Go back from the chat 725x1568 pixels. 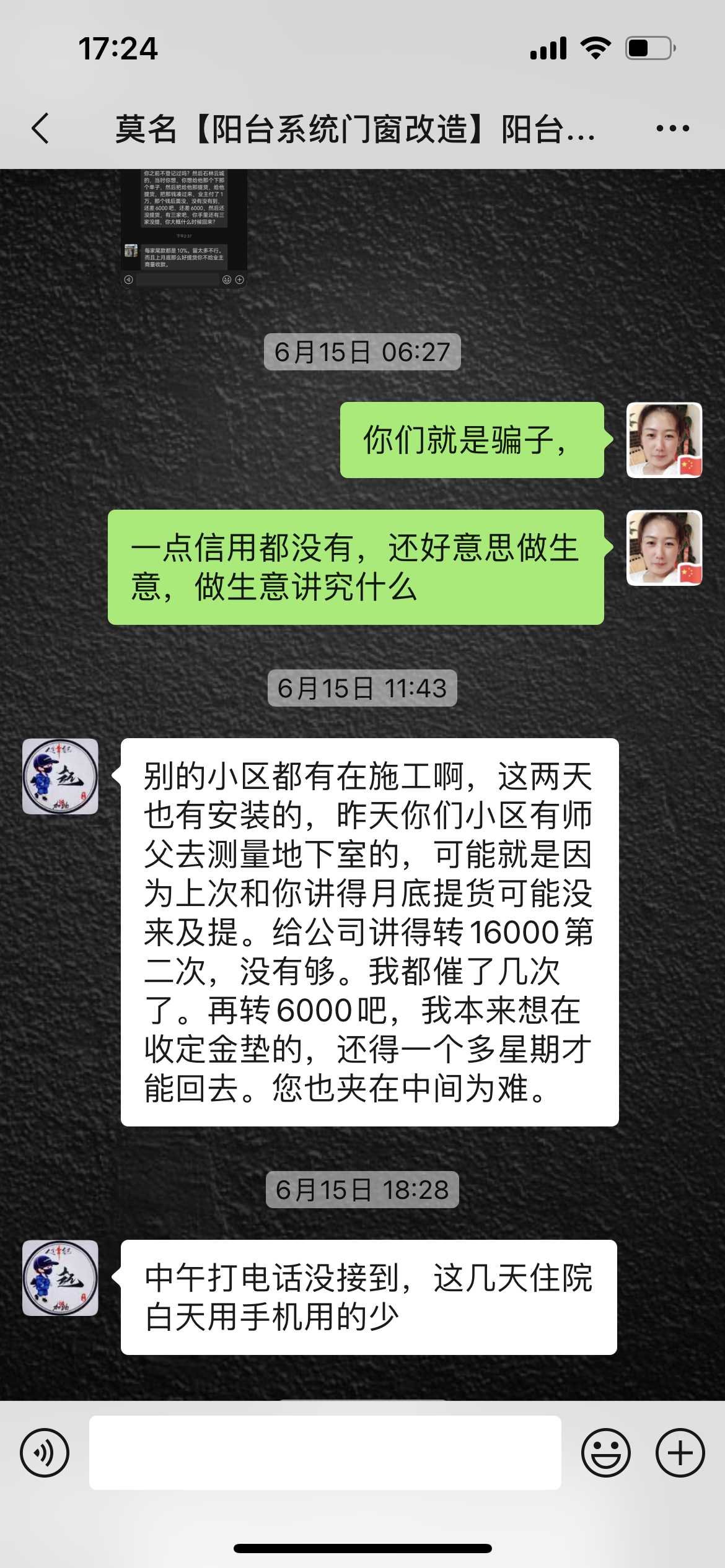(41, 129)
